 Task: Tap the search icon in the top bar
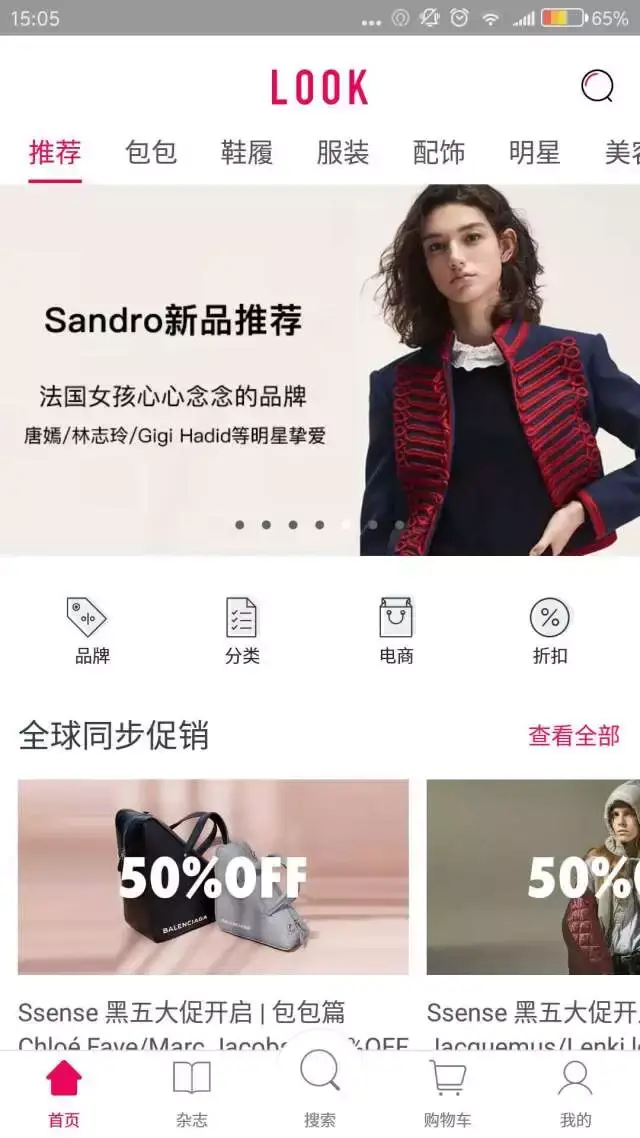coord(597,87)
